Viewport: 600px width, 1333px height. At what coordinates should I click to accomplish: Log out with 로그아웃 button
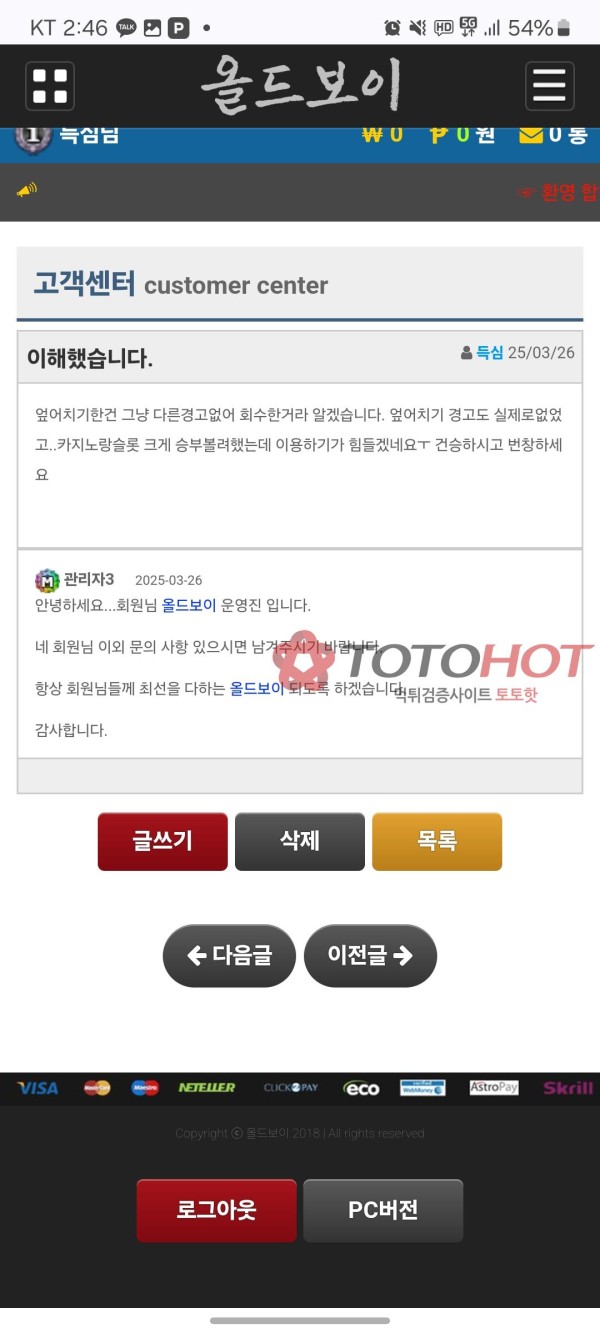[x=216, y=1210]
